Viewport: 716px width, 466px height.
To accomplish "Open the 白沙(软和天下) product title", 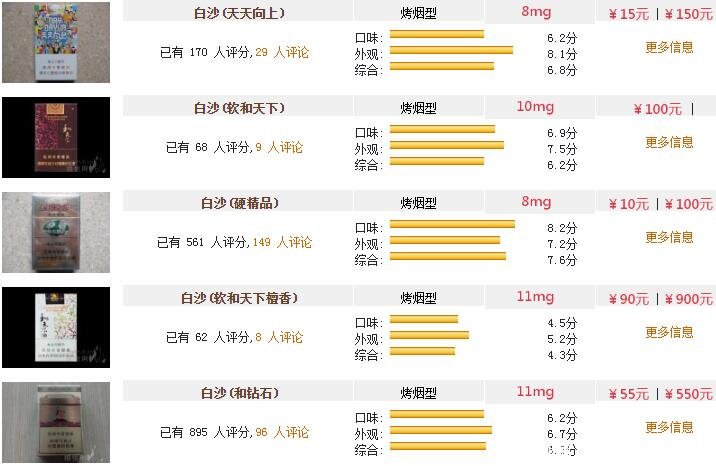I will pyautogui.click(x=237, y=108).
